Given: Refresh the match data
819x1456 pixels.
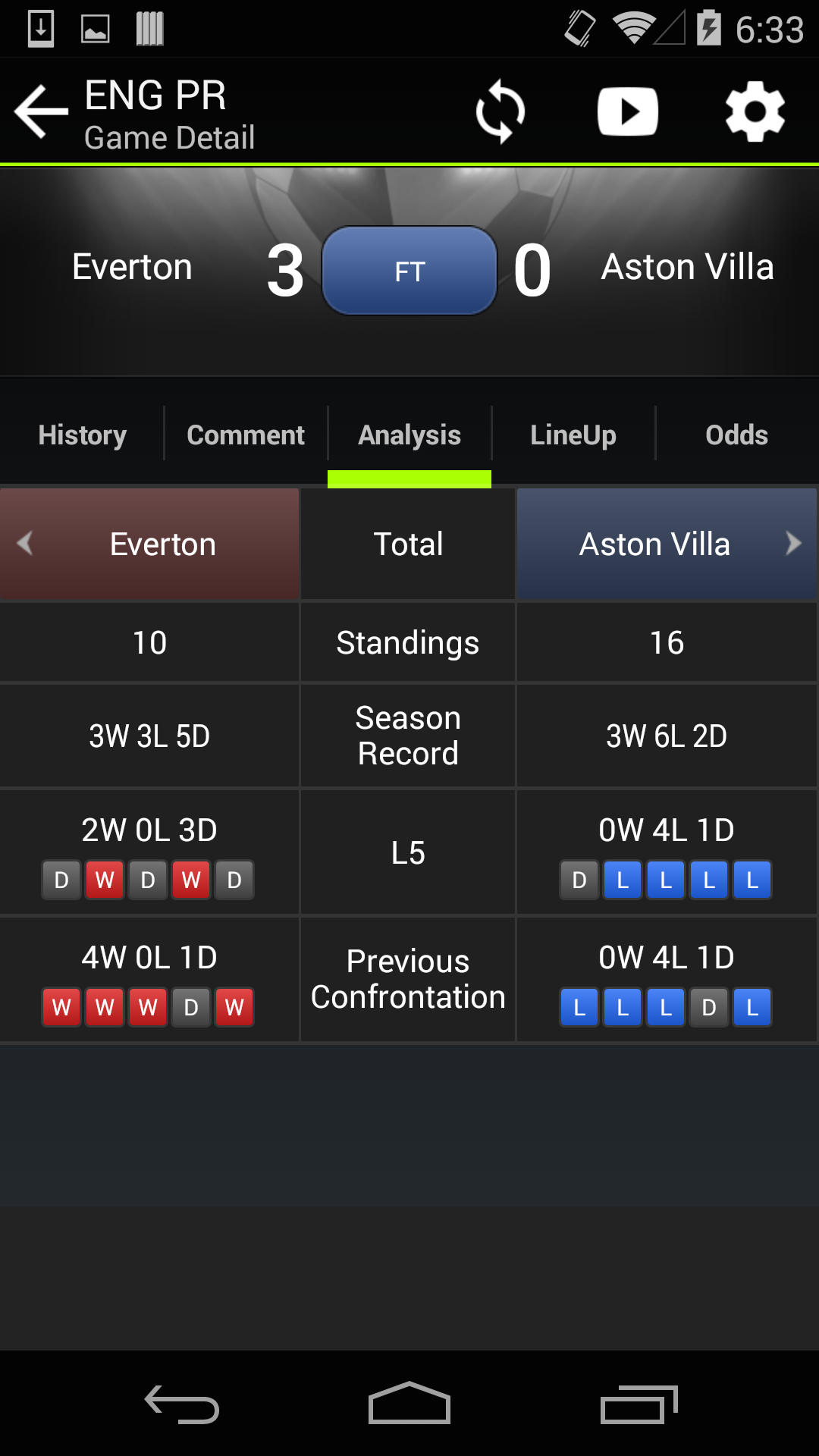Looking at the screenshot, I should [500, 112].
